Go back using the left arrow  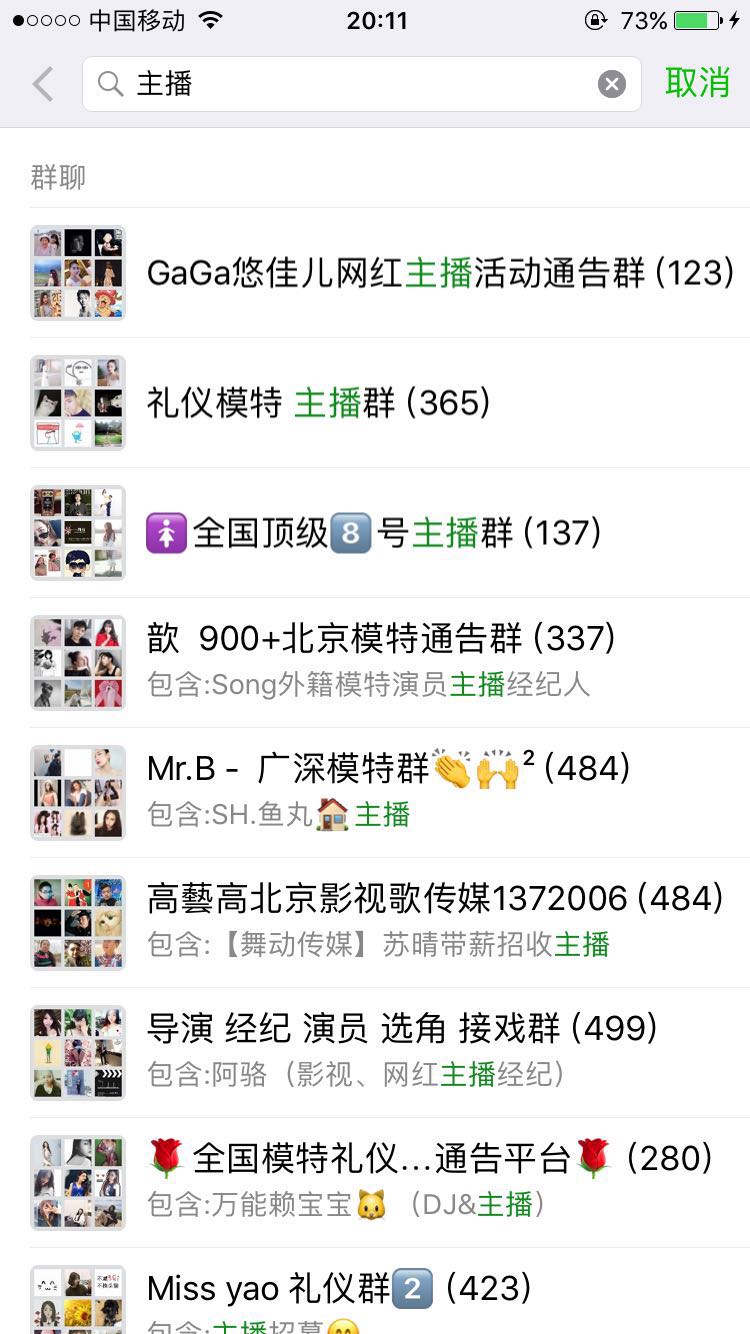coord(43,84)
